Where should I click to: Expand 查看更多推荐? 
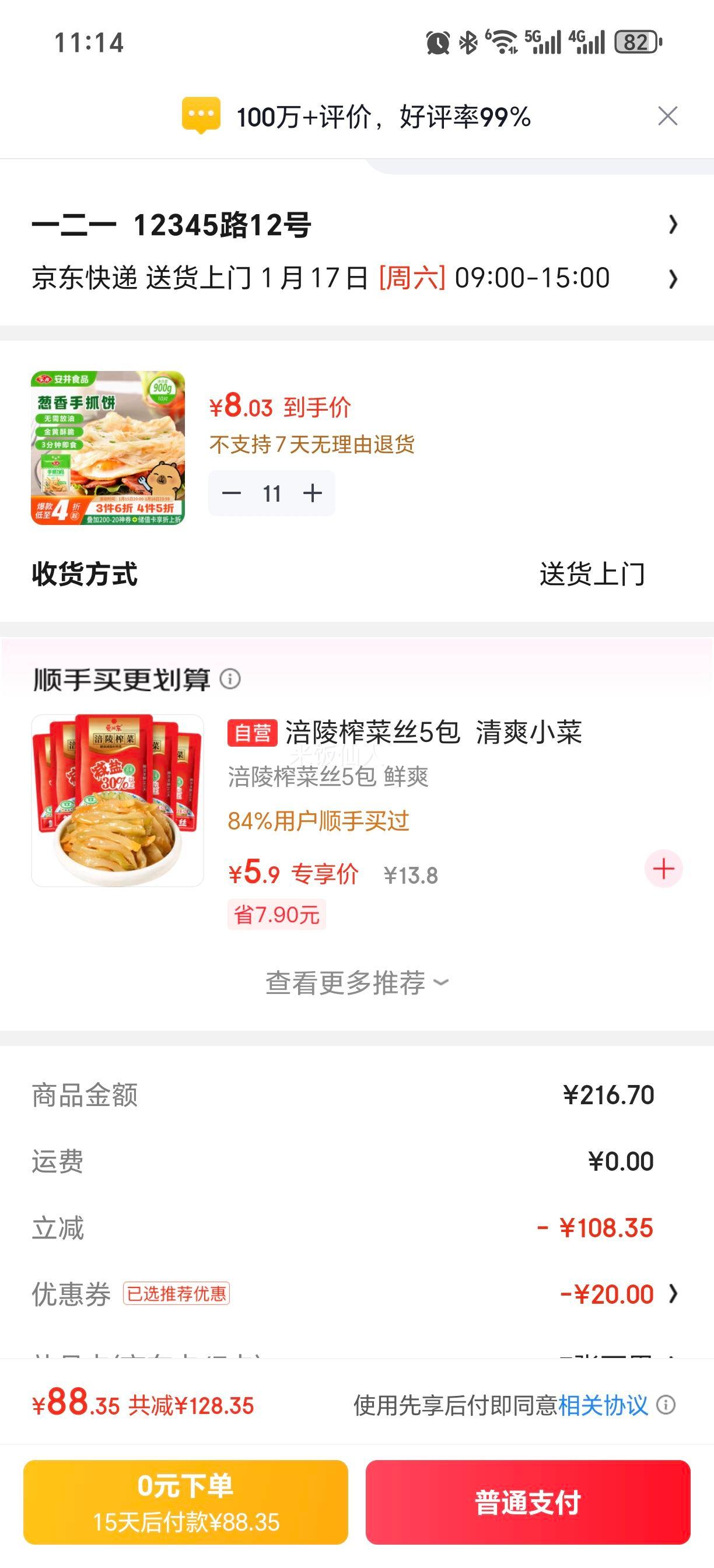click(x=356, y=982)
